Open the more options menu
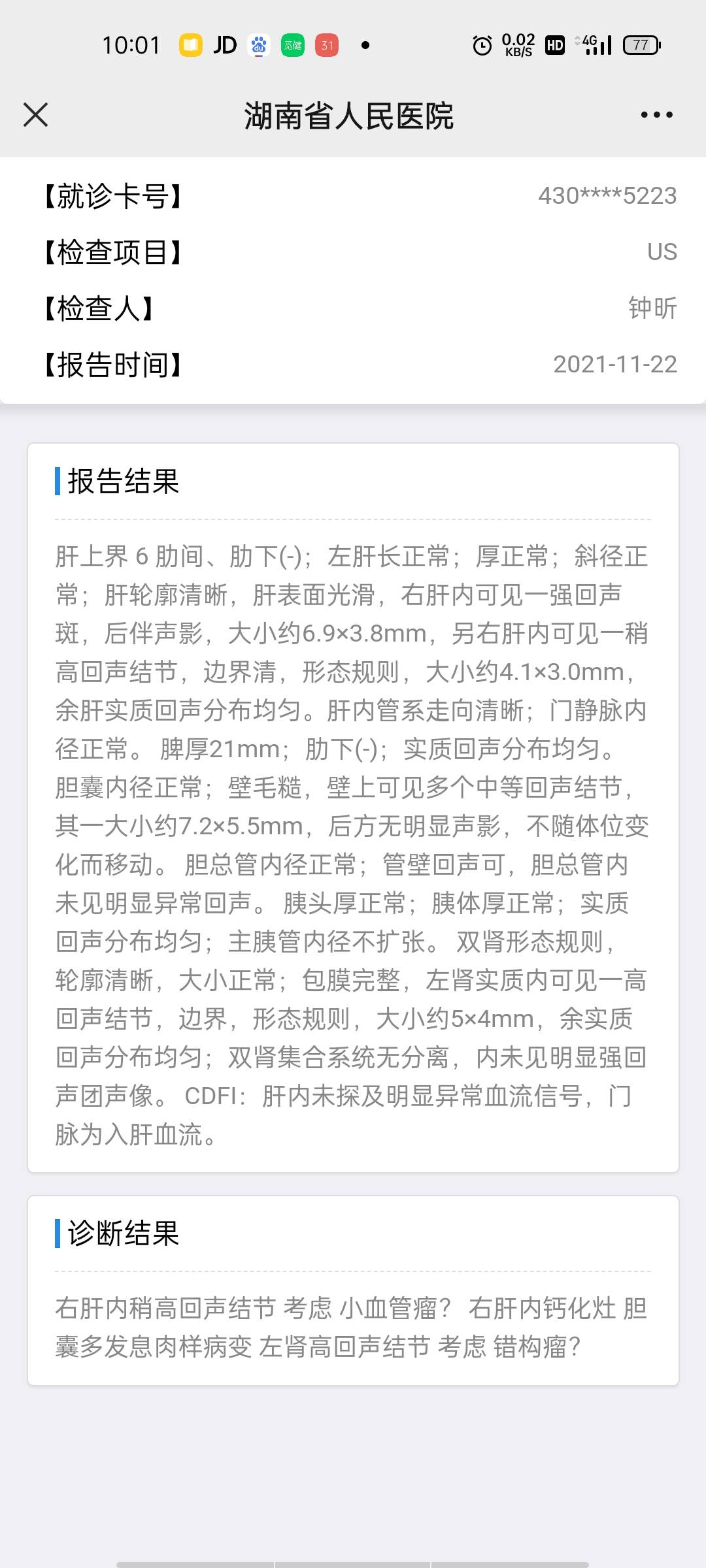The width and height of the screenshot is (706, 1568). coord(656,115)
